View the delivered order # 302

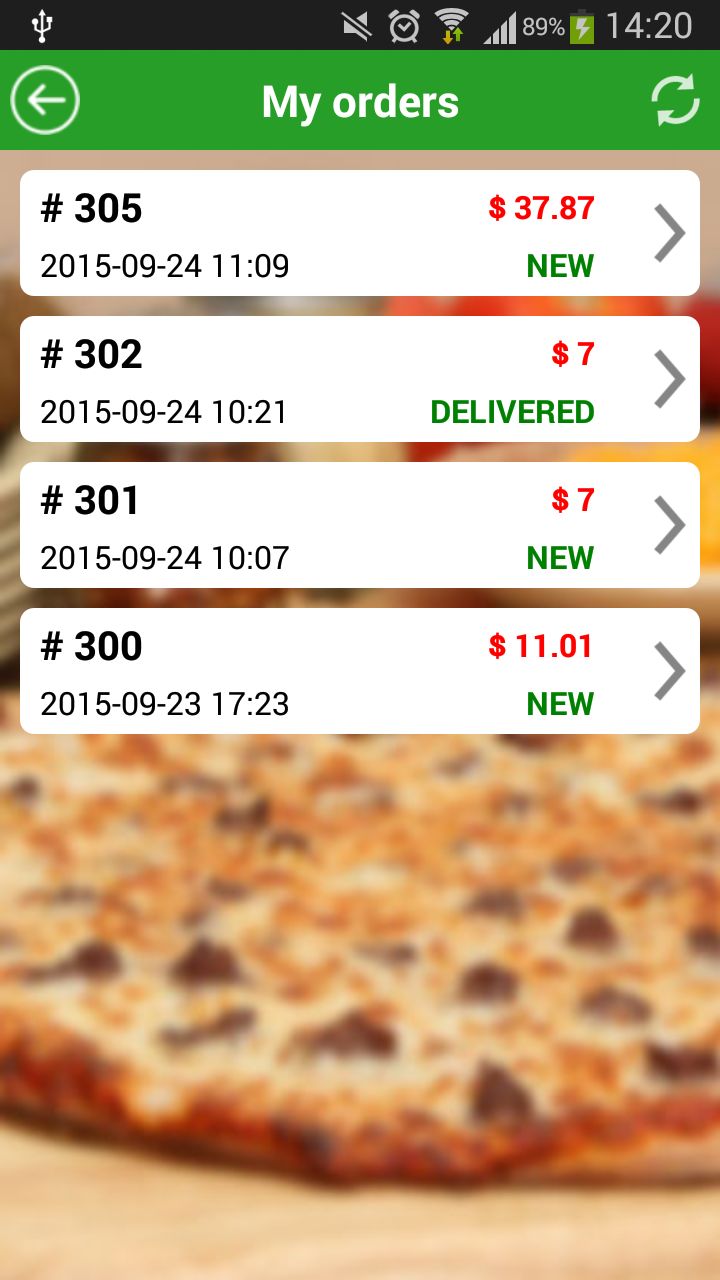tap(360, 379)
